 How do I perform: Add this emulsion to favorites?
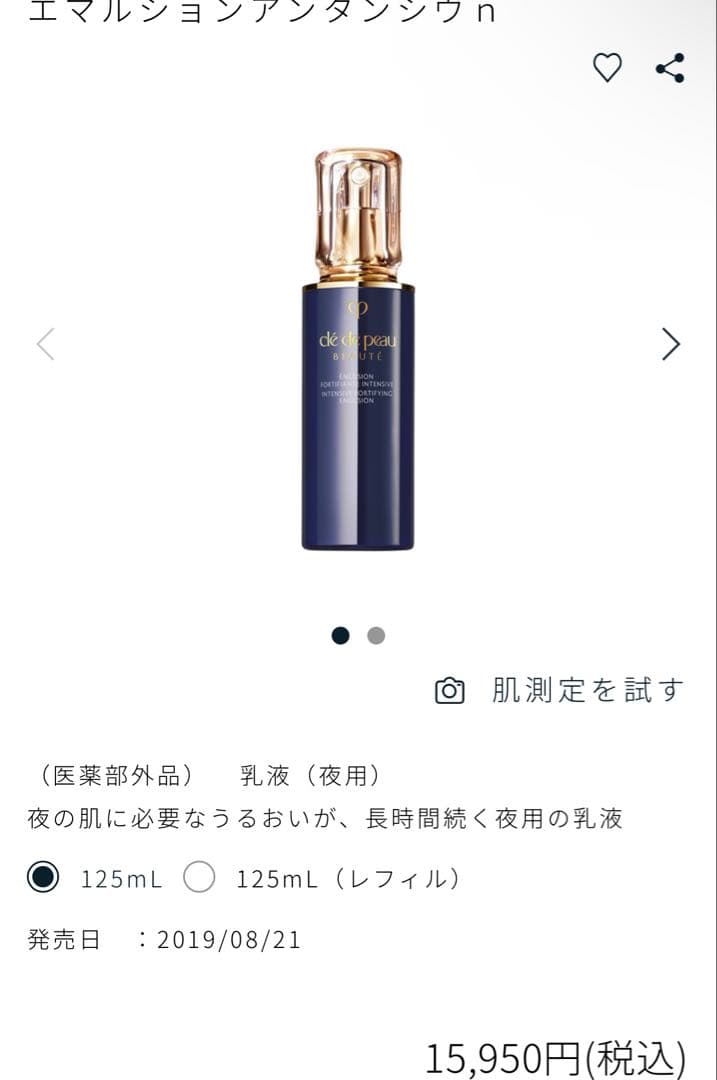coord(607,68)
